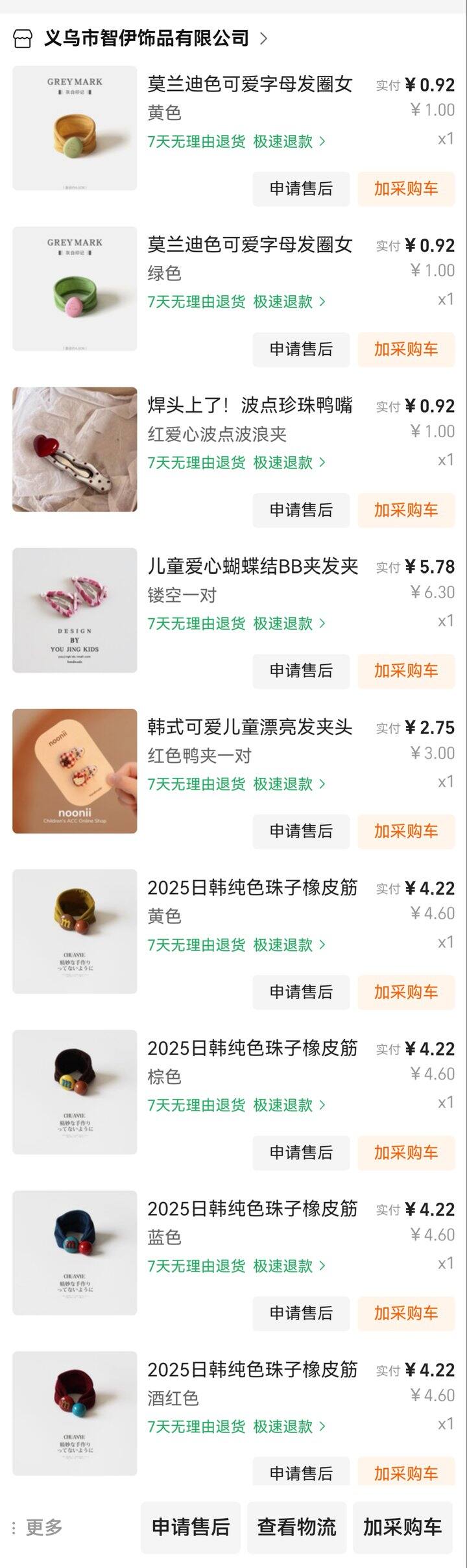This screenshot has width=467, height=1568.
Task: Add the 红爱心波点波浪夹 to 采购车
Action: (406, 510)
